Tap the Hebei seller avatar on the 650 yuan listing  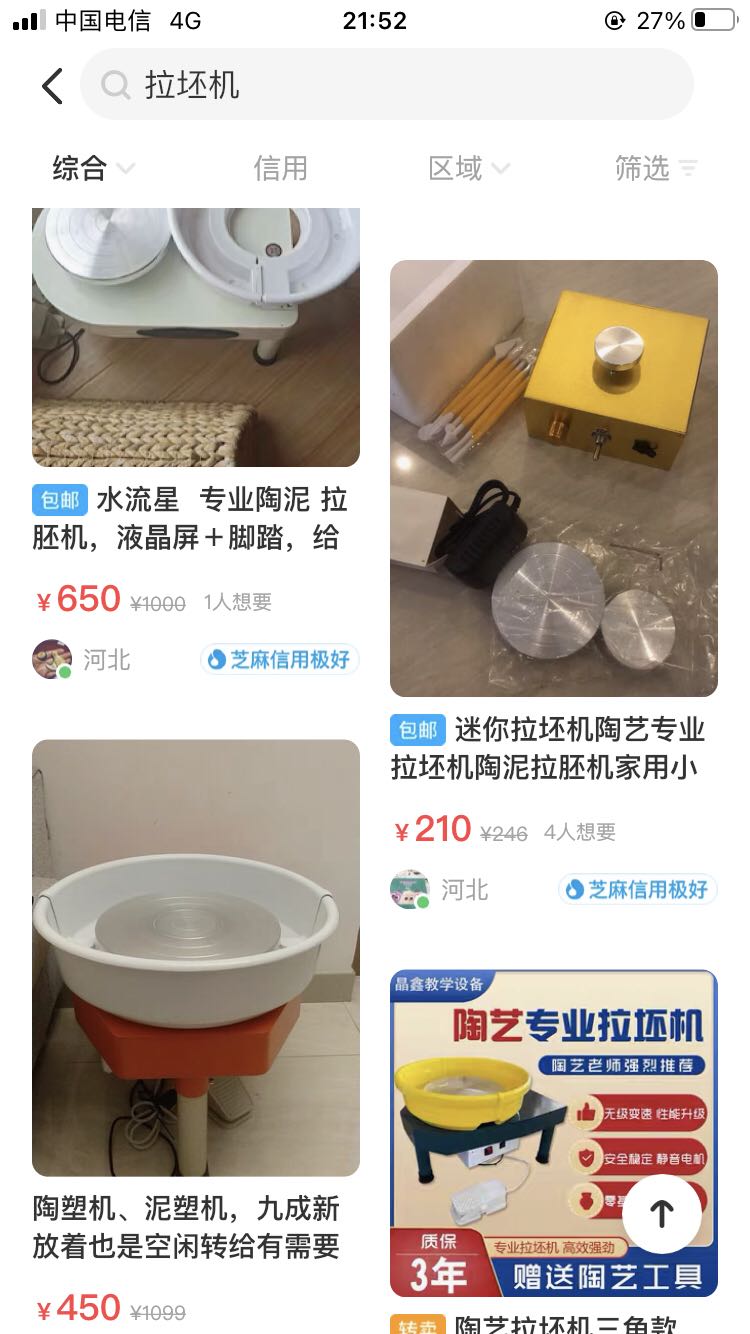[x=52, y=659]
